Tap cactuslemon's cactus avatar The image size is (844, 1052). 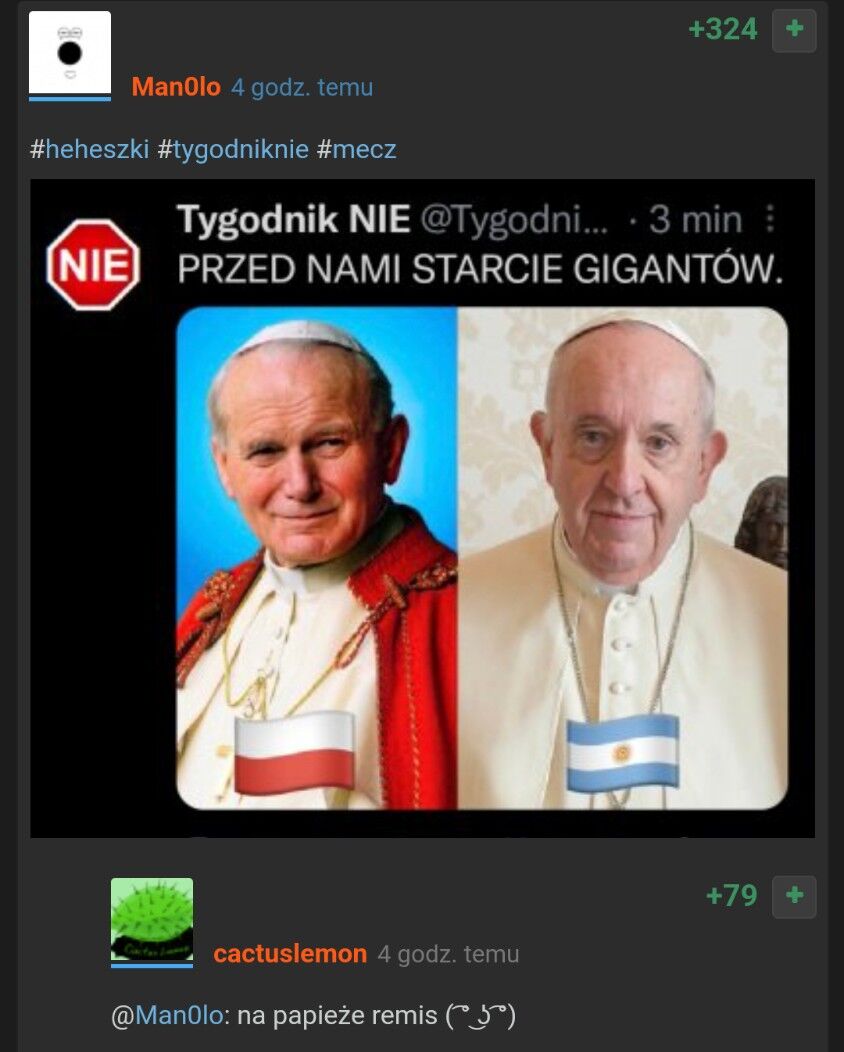pyautogui.click(x=152, y=920)
